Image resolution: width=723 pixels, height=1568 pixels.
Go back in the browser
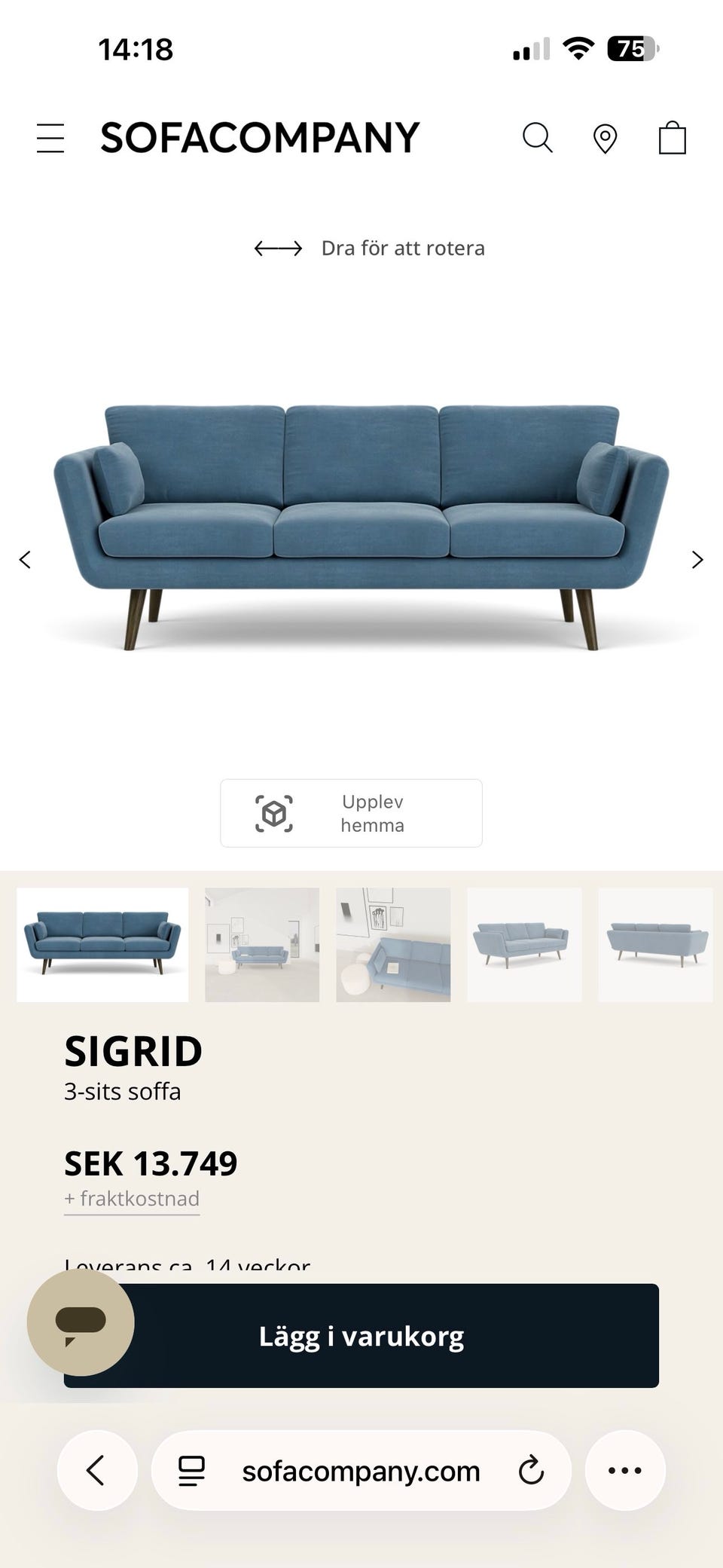(97, 1470)
